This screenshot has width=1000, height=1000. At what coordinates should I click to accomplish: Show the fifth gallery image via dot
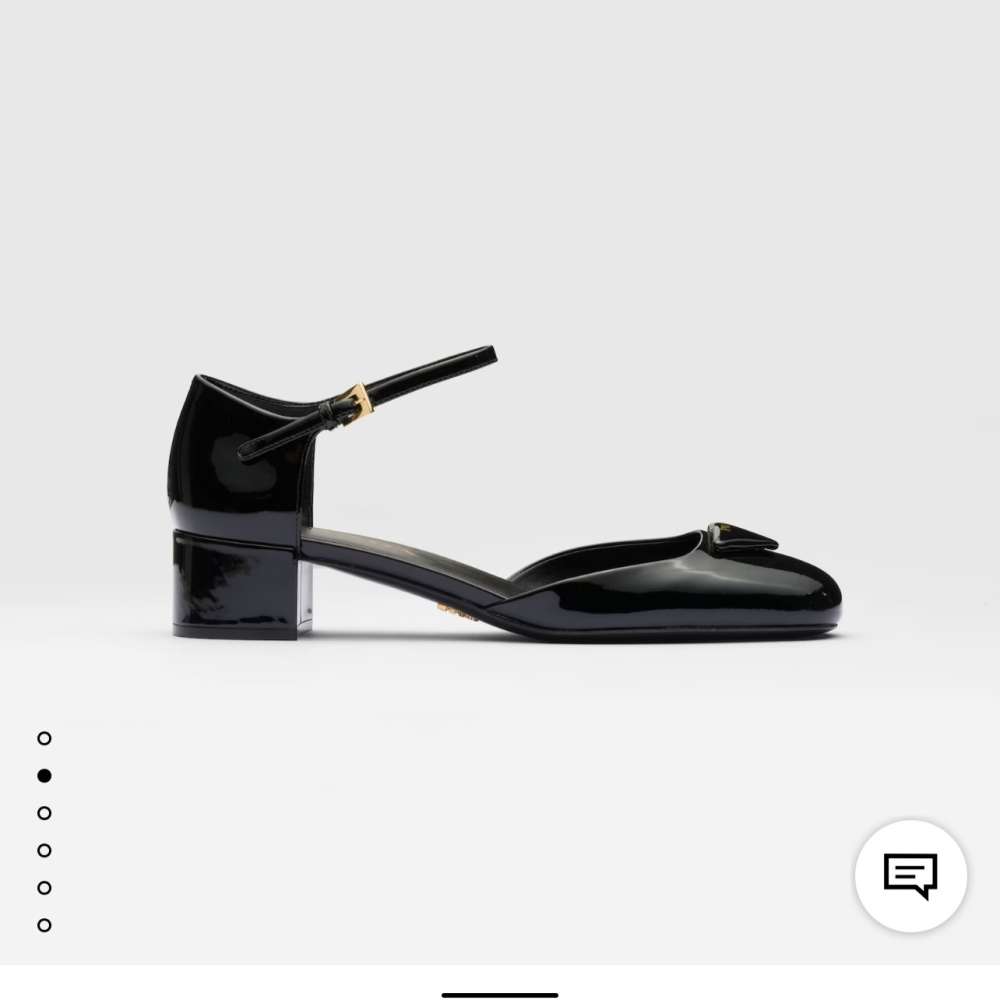[x=44, y=888]
